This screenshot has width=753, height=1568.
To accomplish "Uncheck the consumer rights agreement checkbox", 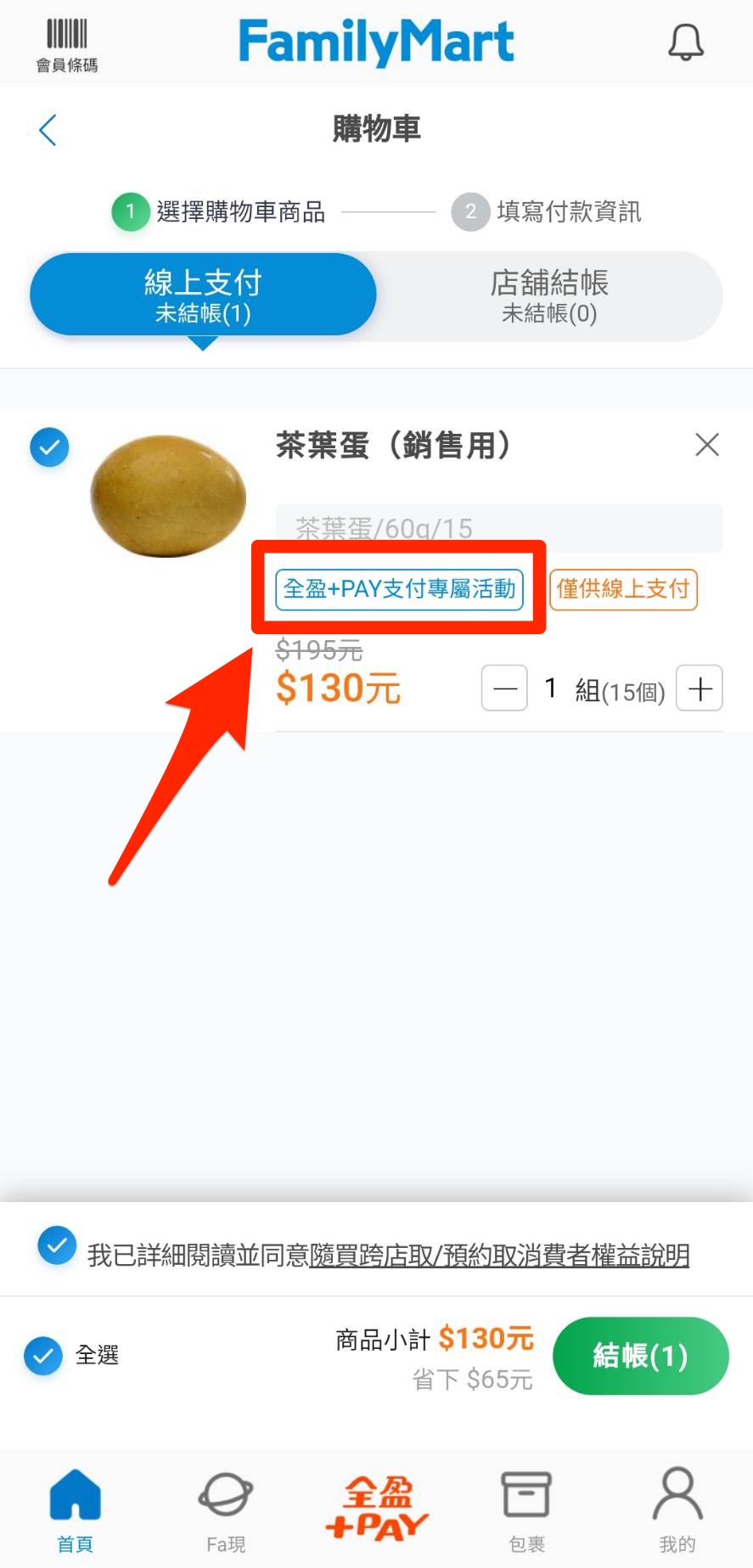I will (x=57, y=1246).
